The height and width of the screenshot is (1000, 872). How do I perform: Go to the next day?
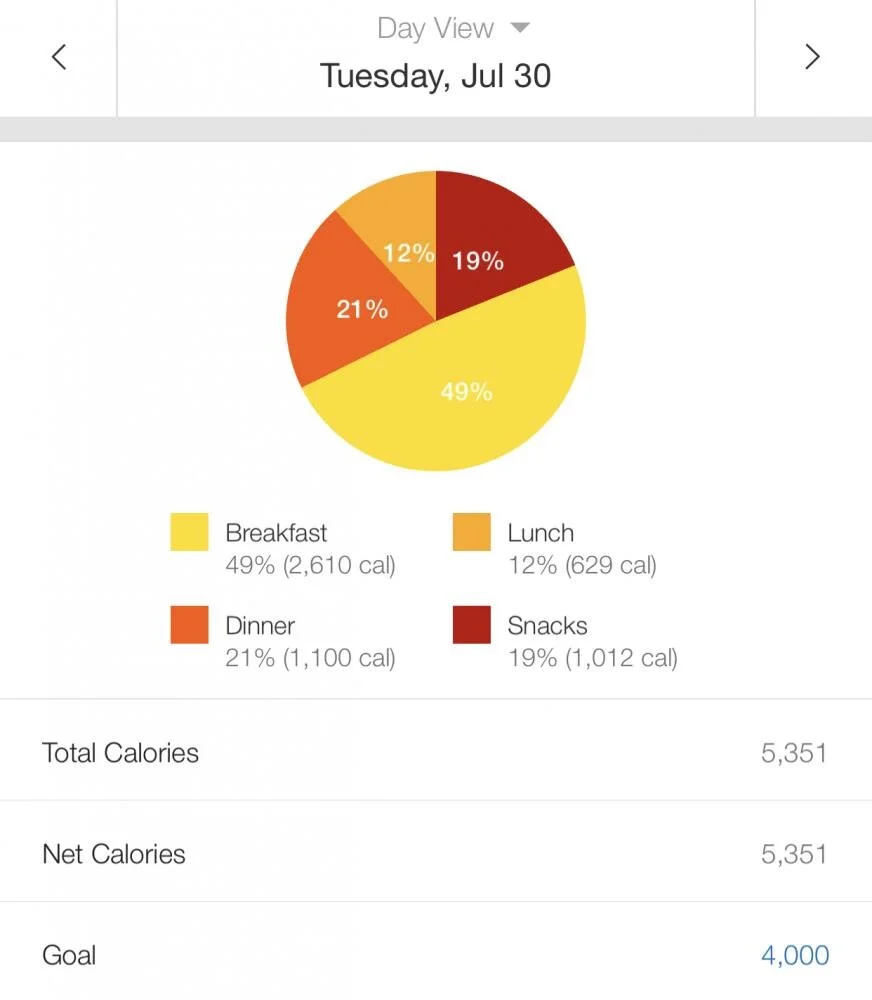click(812, 57)
